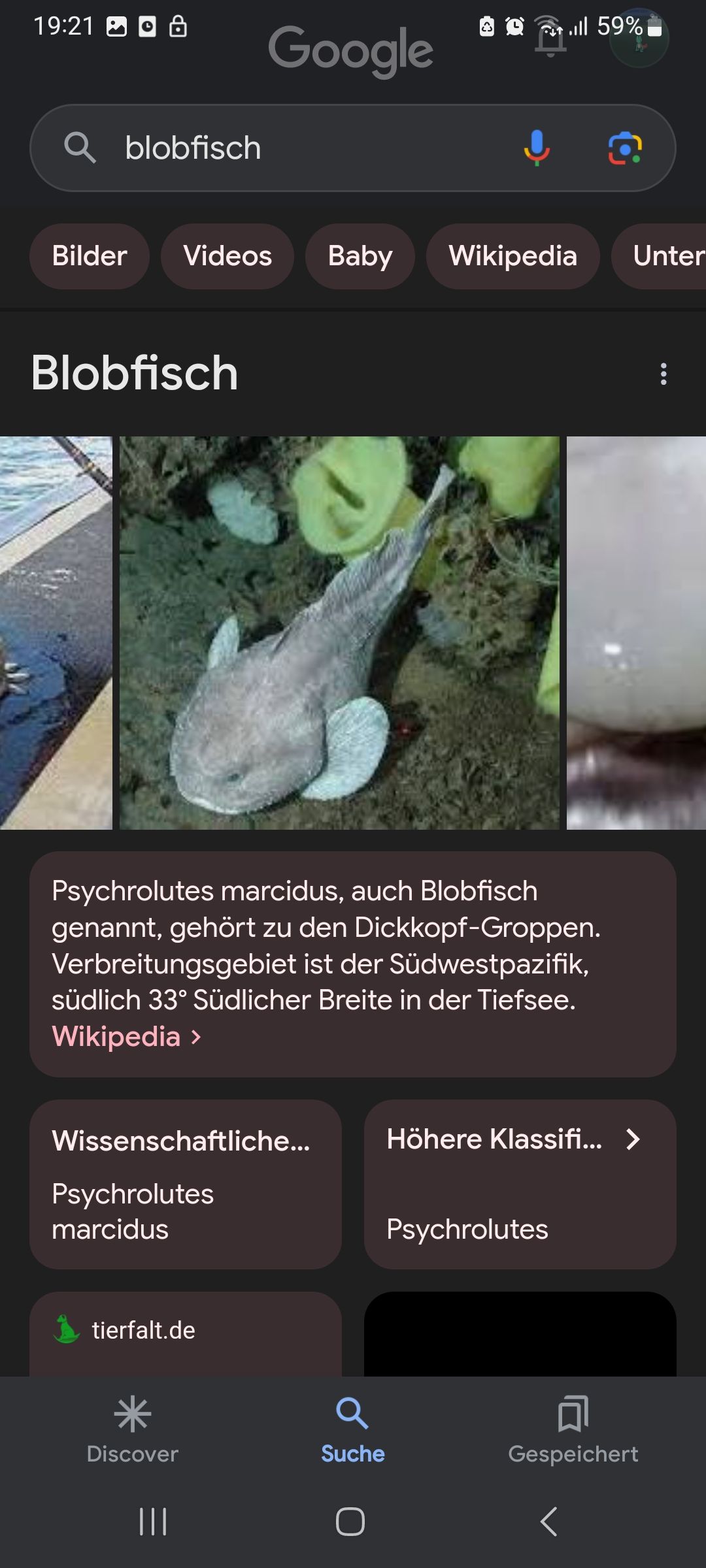
Task: View the blobfish on seabed photo
Action: point(339,632)
